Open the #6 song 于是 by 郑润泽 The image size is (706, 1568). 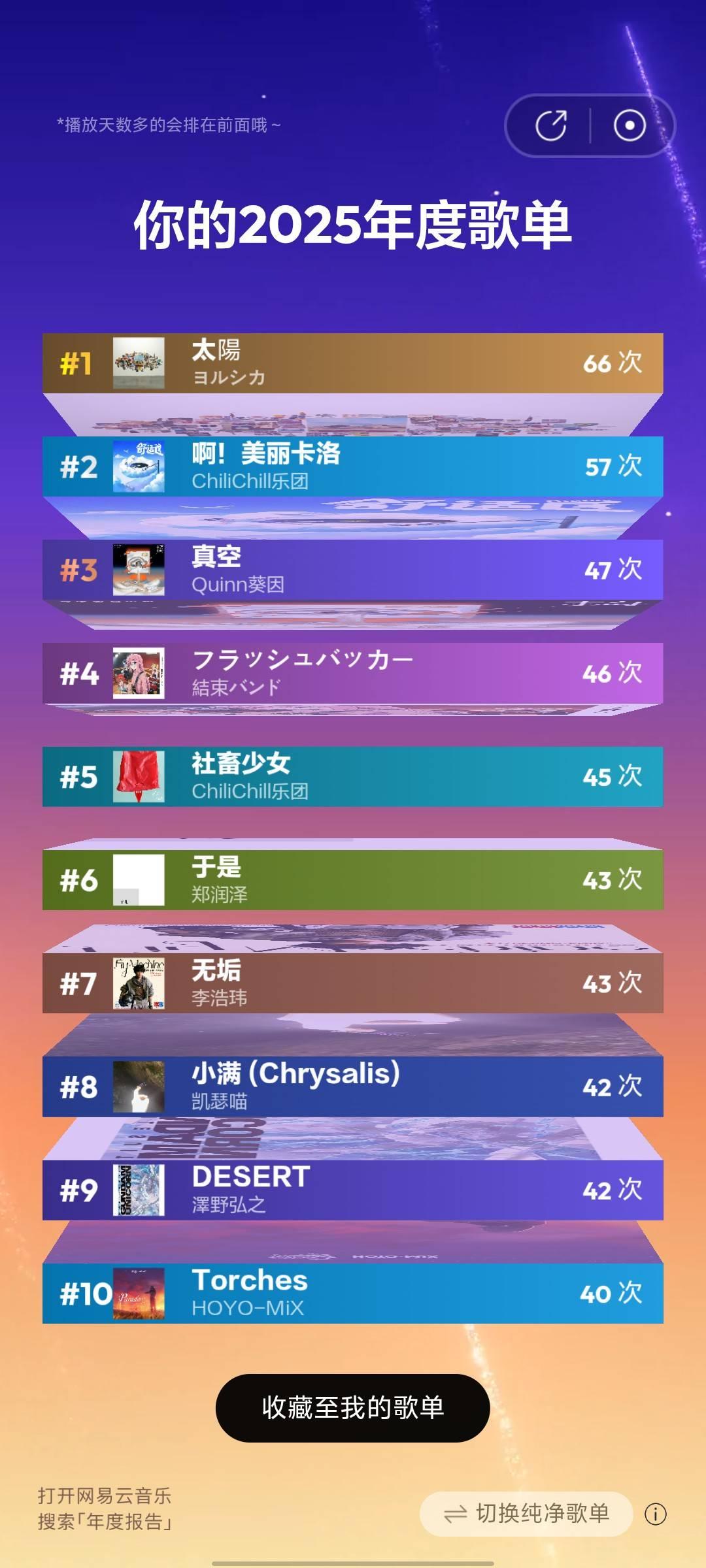point(353,879)
